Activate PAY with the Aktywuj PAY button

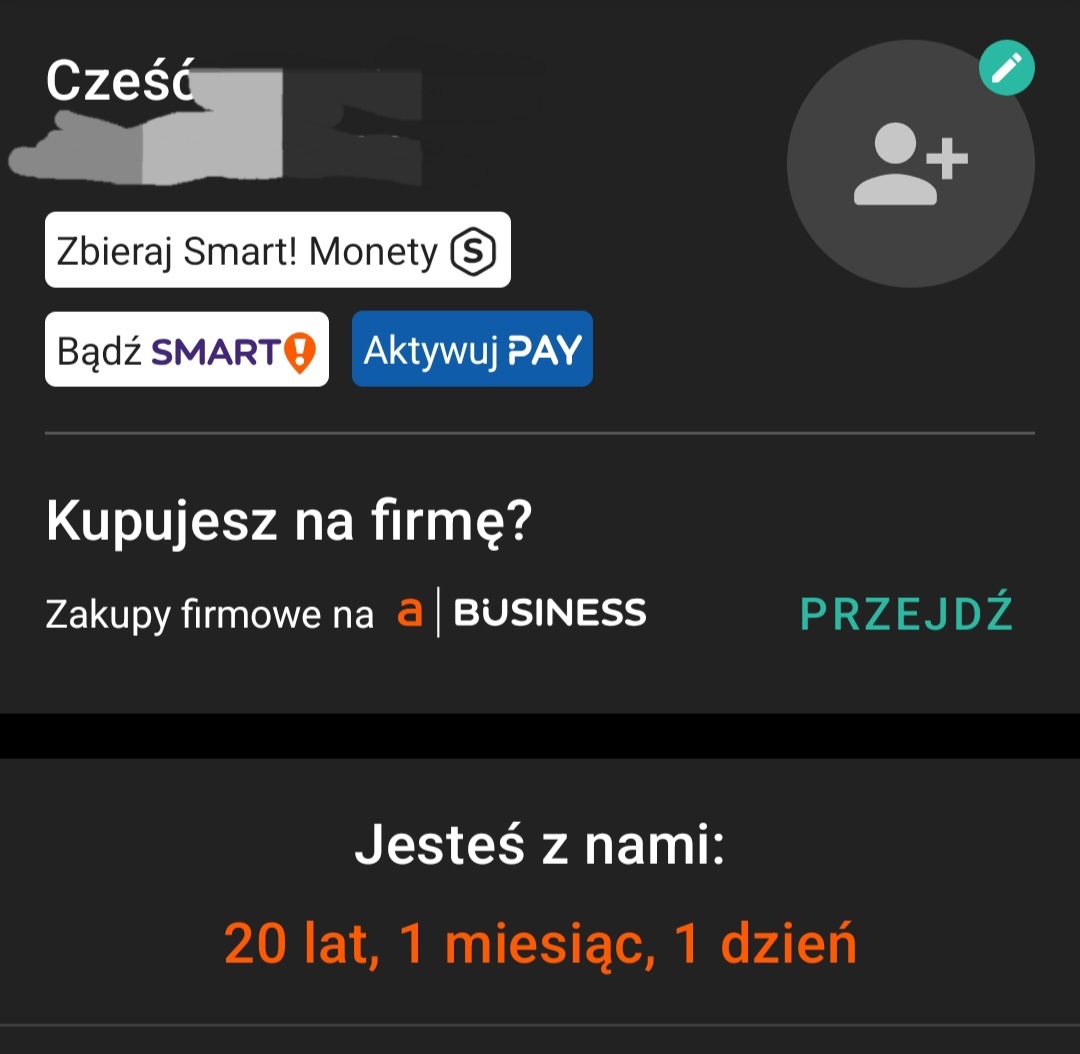(x=472, y=349)
